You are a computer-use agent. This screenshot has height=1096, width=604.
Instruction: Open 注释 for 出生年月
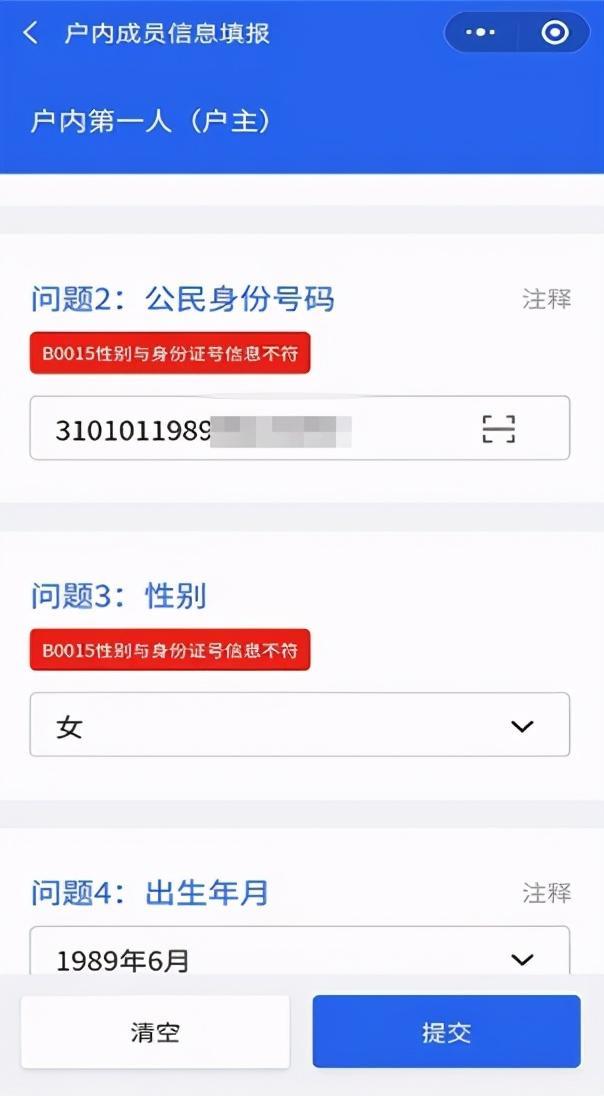tap(547, 893)
